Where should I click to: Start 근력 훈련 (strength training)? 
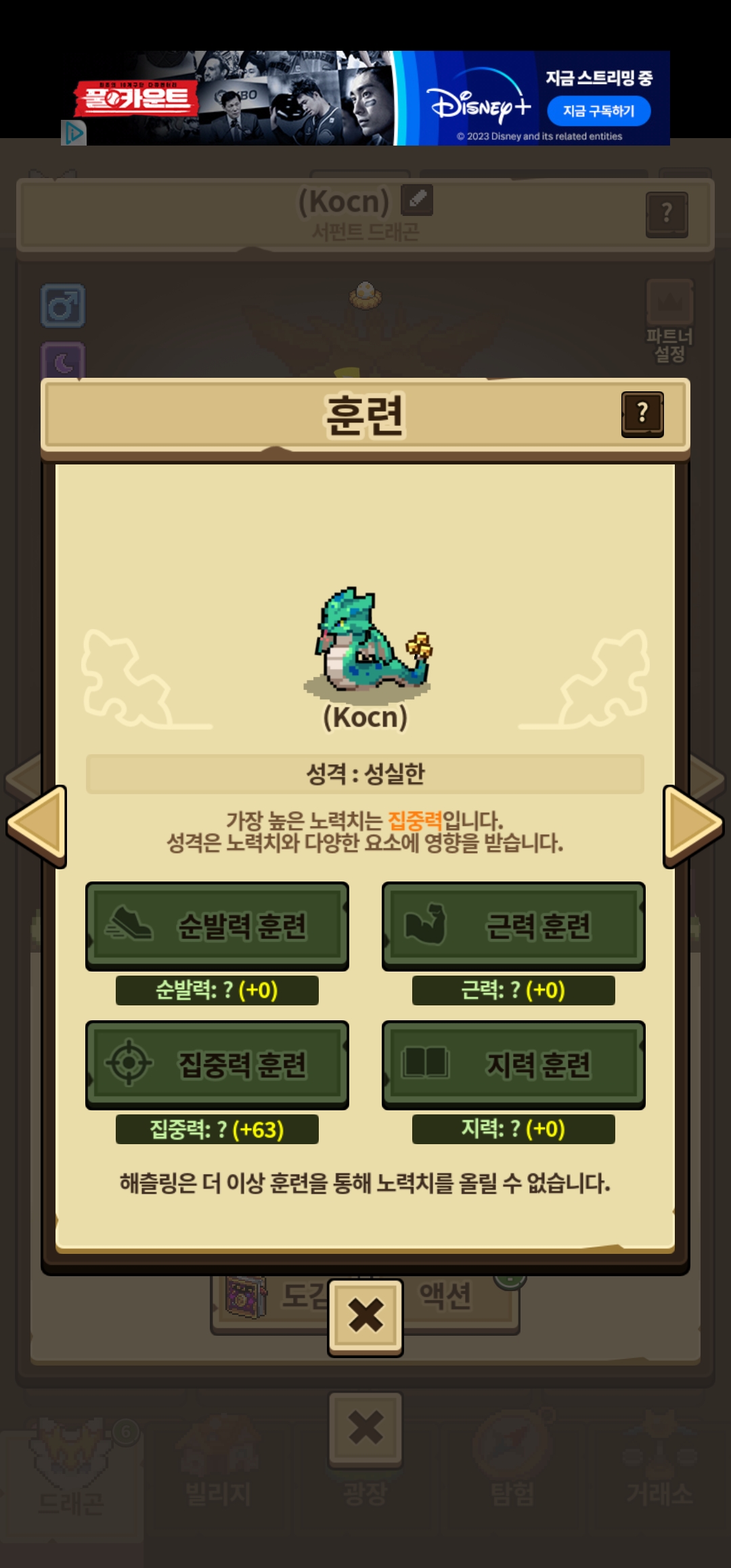coord(514,925)
